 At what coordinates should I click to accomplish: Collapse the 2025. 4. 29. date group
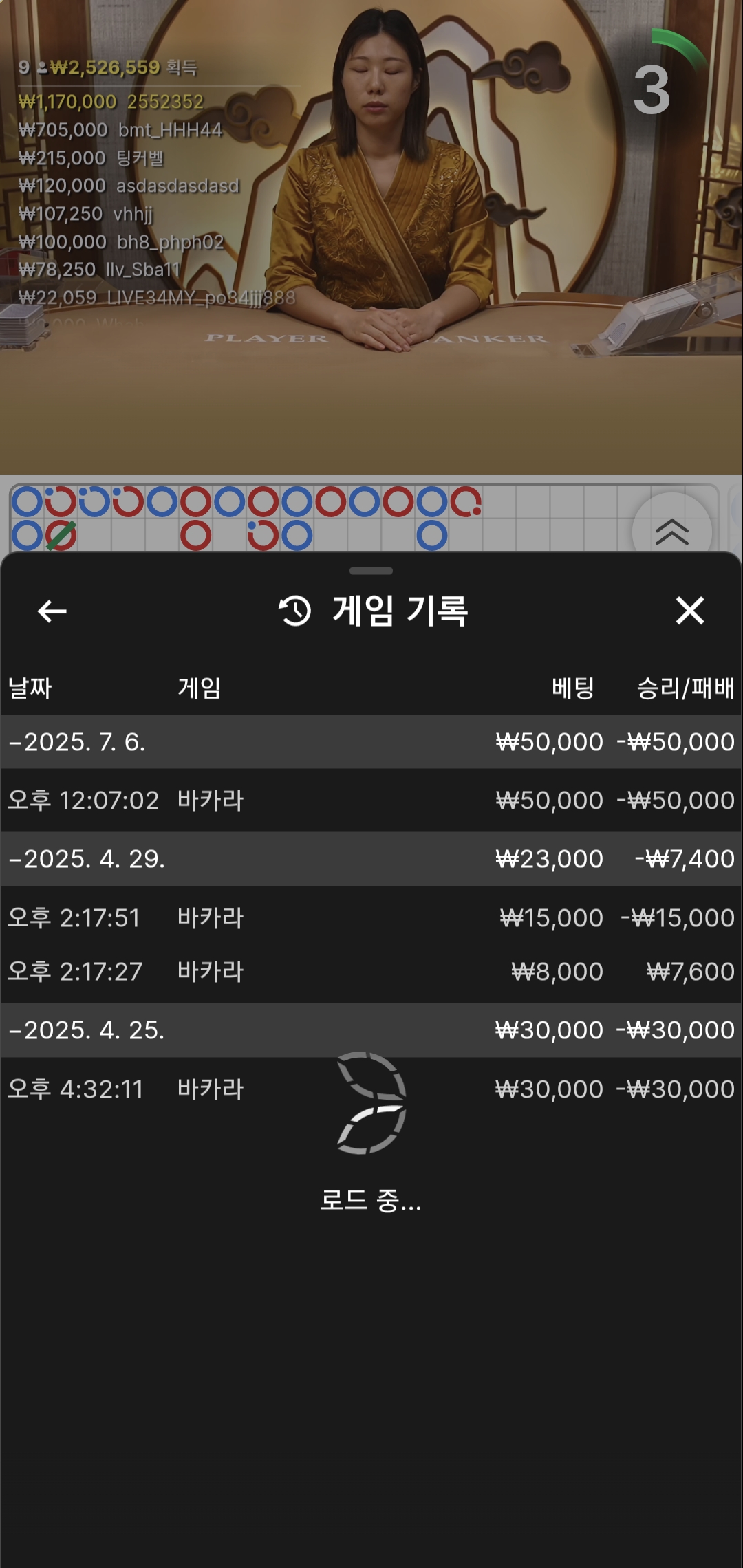(x=371, y=859)
